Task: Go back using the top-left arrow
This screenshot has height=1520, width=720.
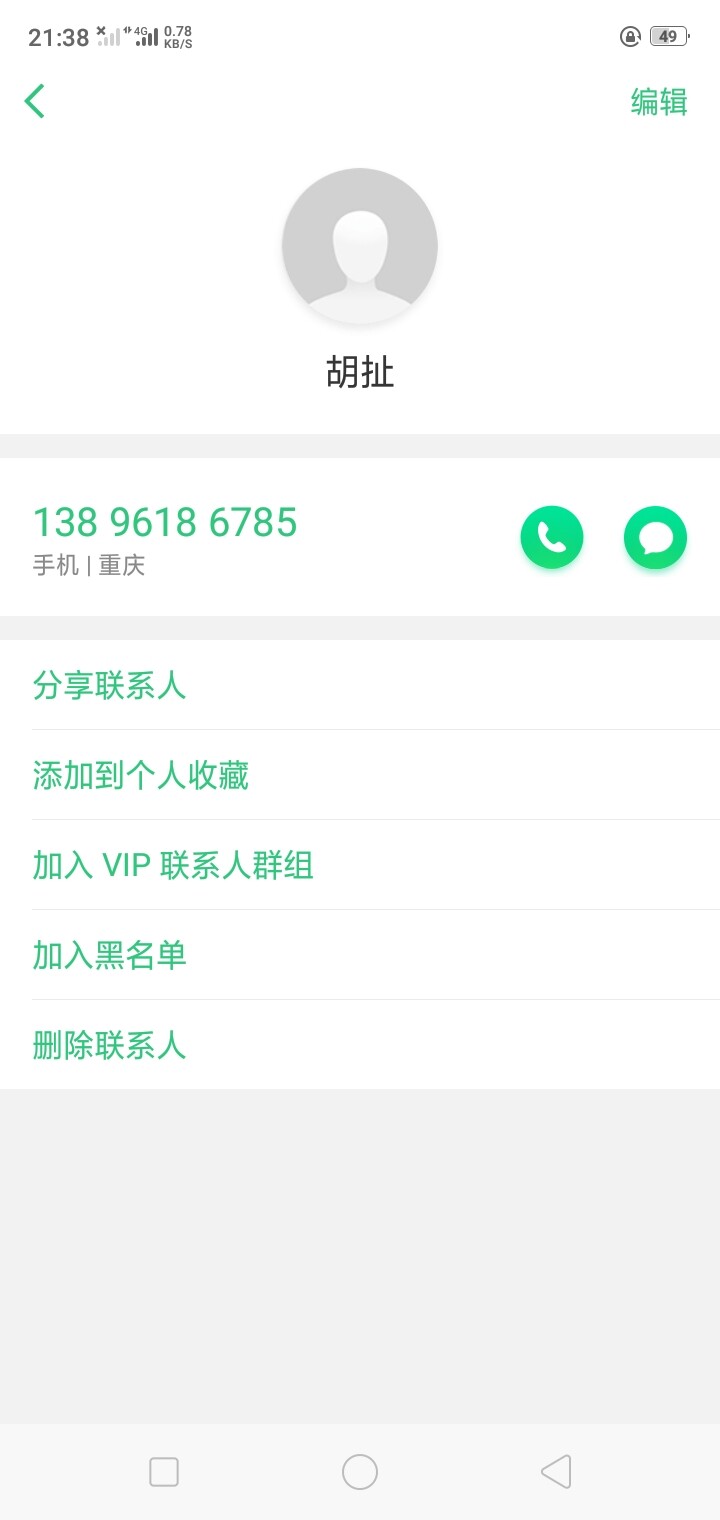Action: point(35,101)
